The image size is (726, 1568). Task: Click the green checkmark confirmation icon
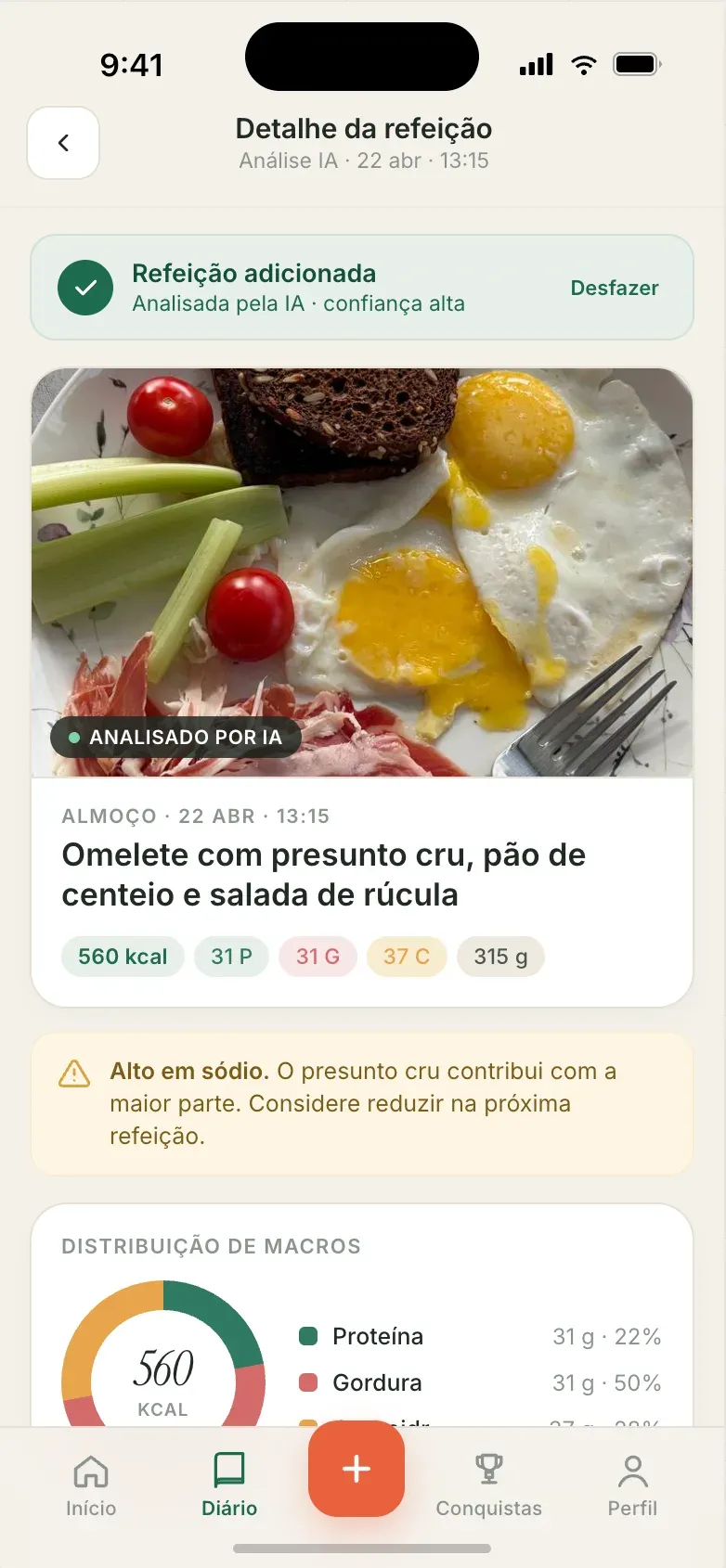point(85,287)
